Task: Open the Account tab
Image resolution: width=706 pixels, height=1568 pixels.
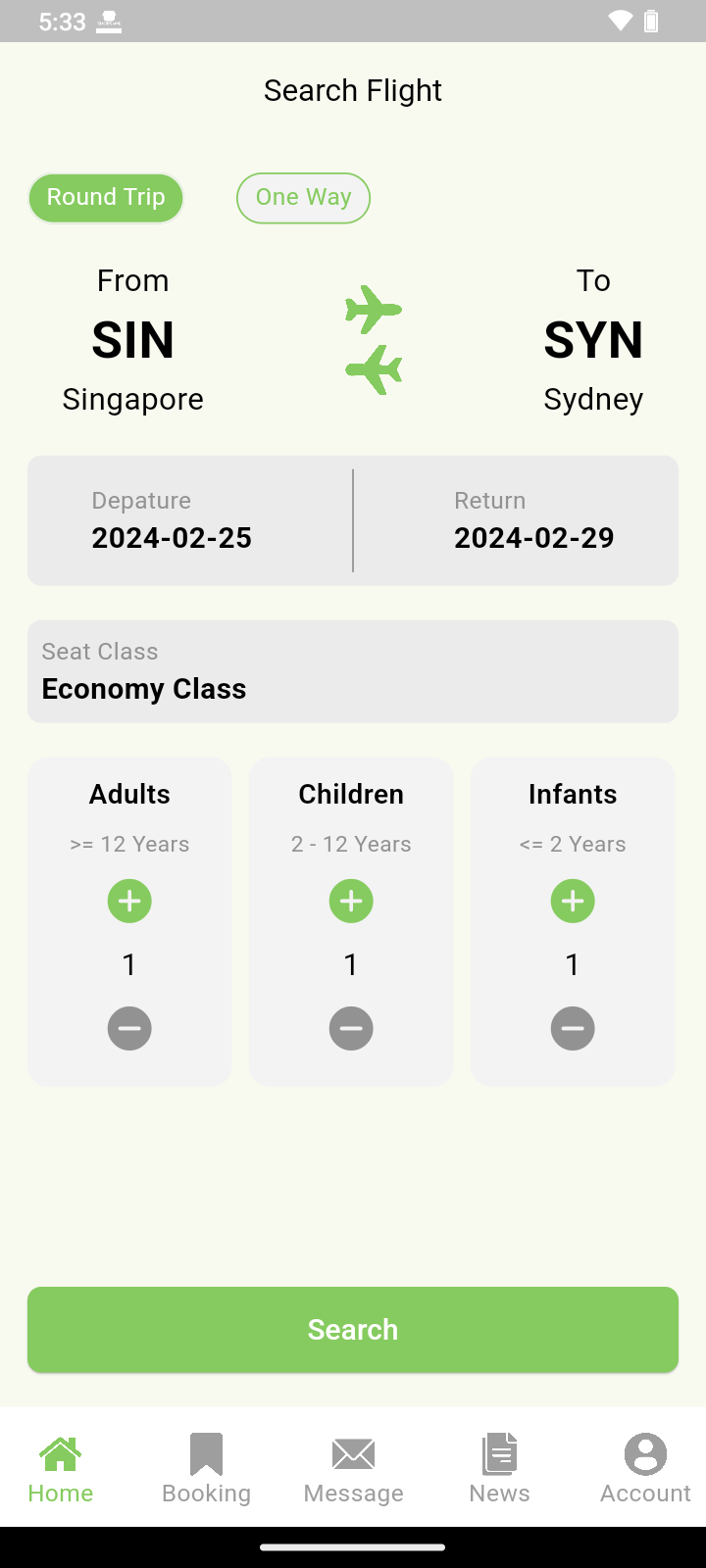Action: [x=645, y=1467]
